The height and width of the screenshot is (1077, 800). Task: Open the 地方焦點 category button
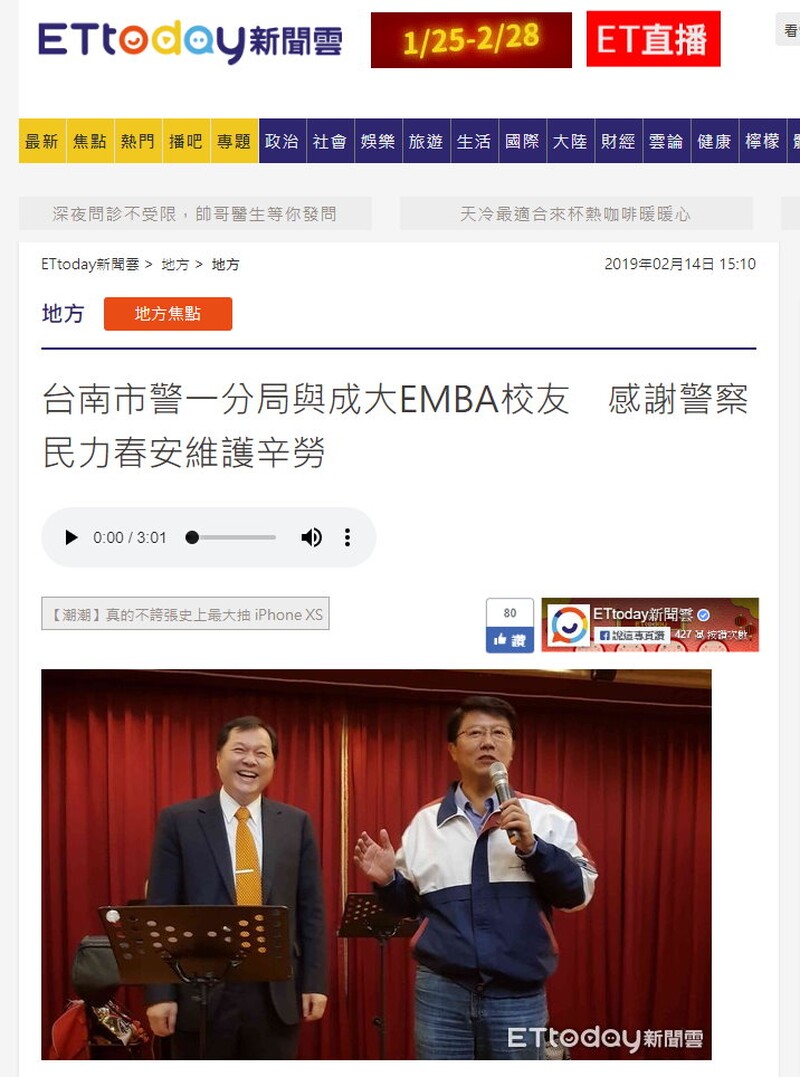coord(168,314)
